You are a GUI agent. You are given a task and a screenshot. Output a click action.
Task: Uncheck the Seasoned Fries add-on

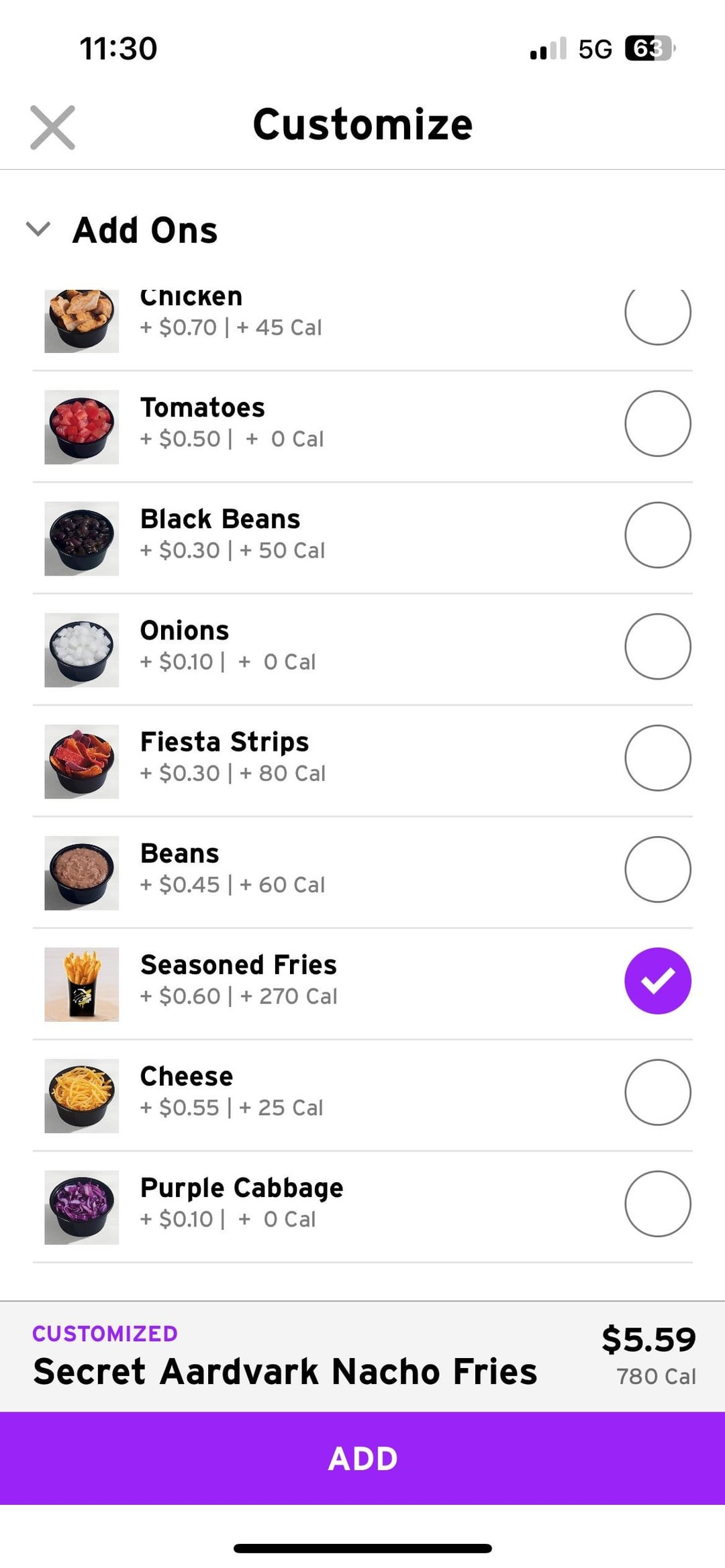[657, 981]
